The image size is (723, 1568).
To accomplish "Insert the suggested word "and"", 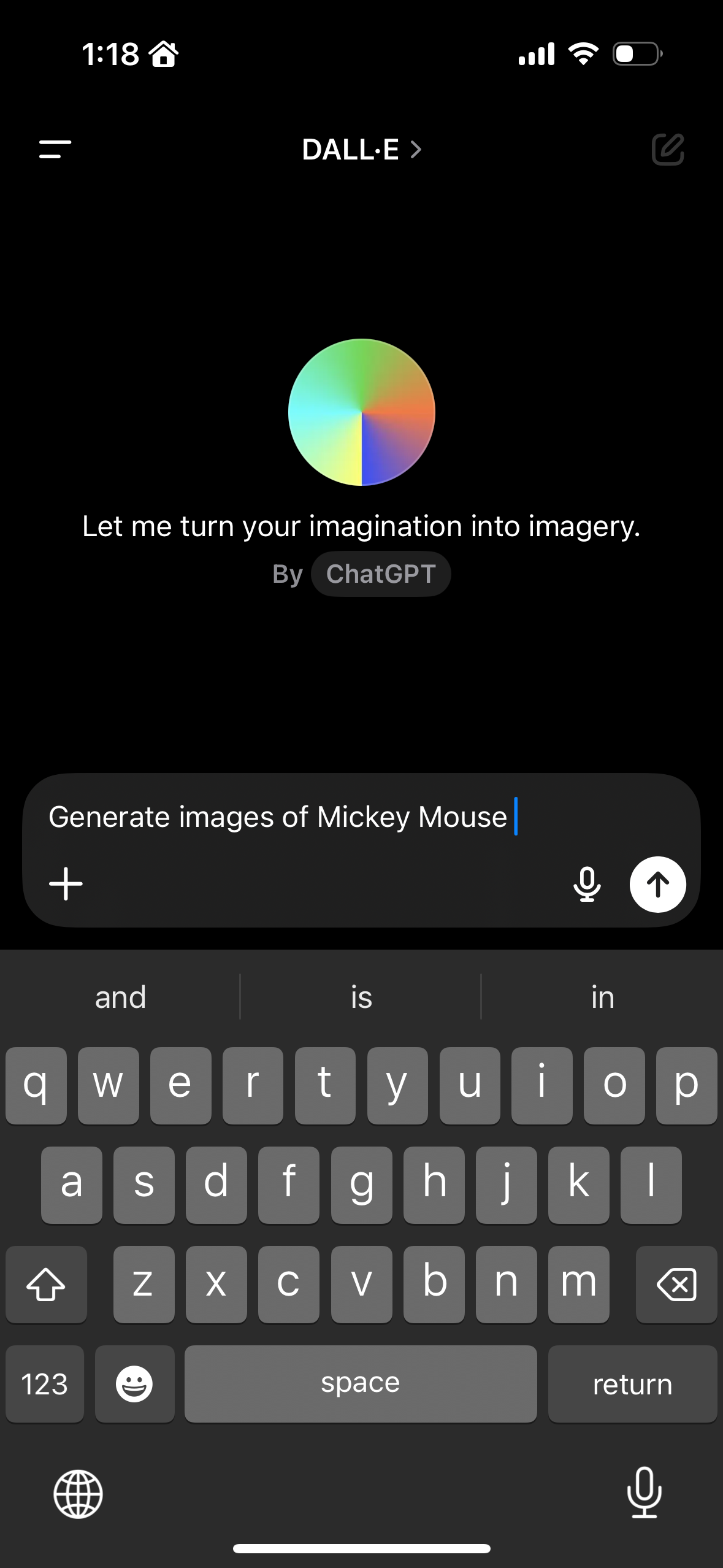I will (120, 997).
